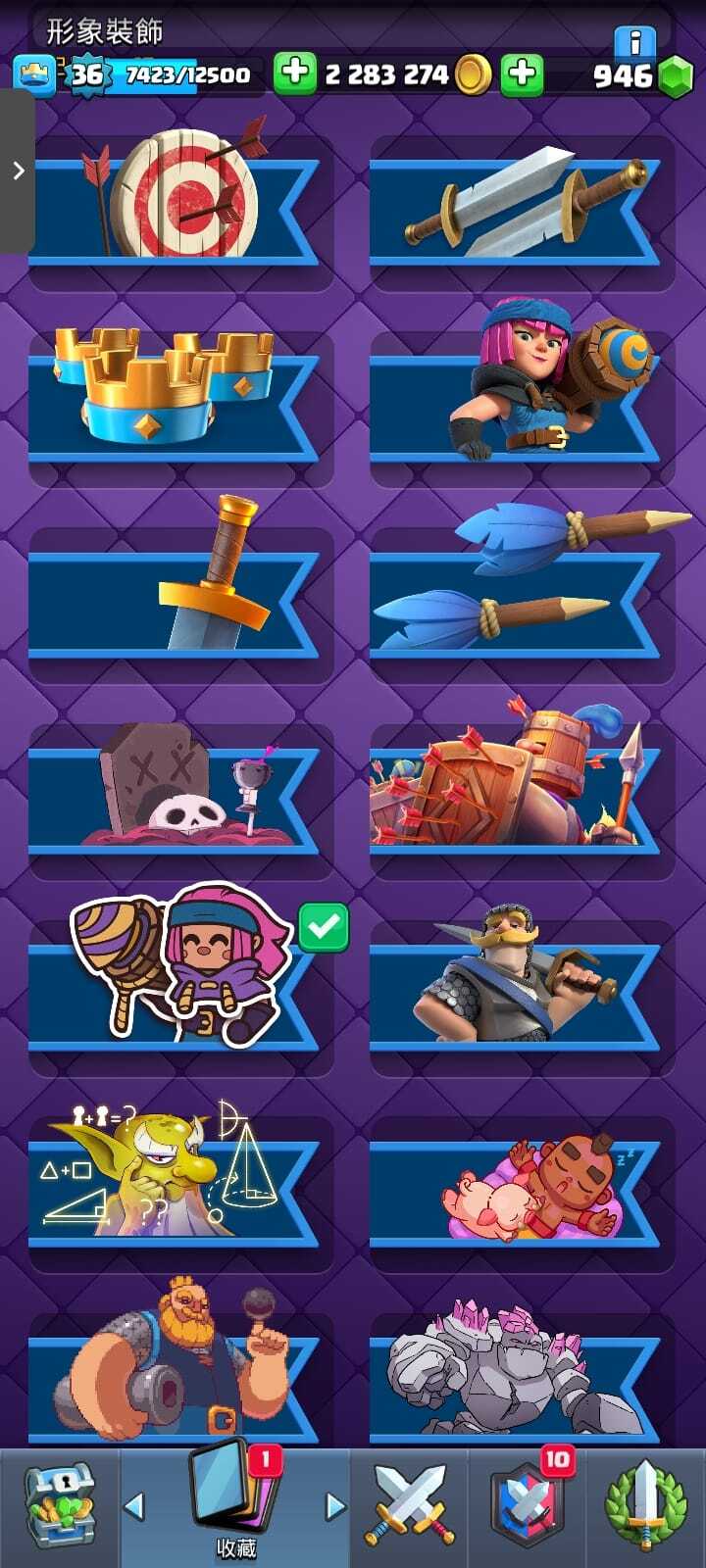This screenshot has width=706, height=1568.
Task: Go to previous collection page arrow
Action: (x=135, y=1506)
